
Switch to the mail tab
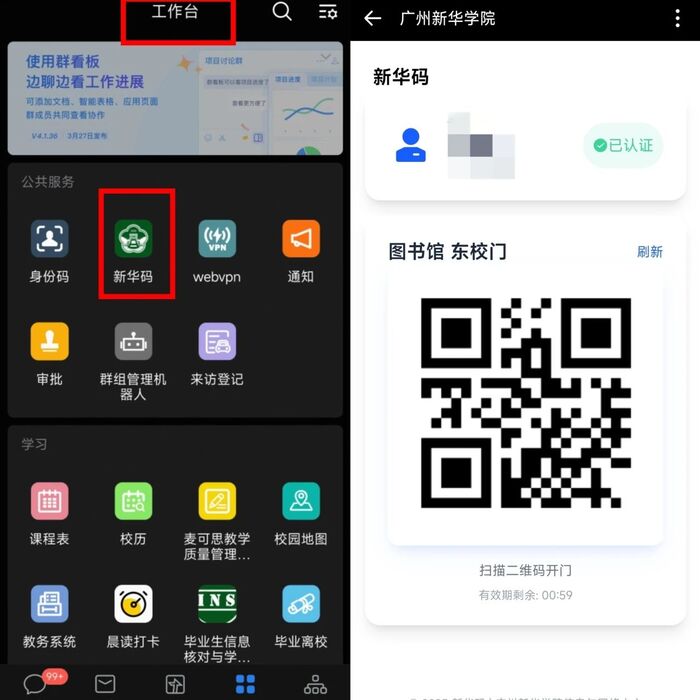click(105, 684)
